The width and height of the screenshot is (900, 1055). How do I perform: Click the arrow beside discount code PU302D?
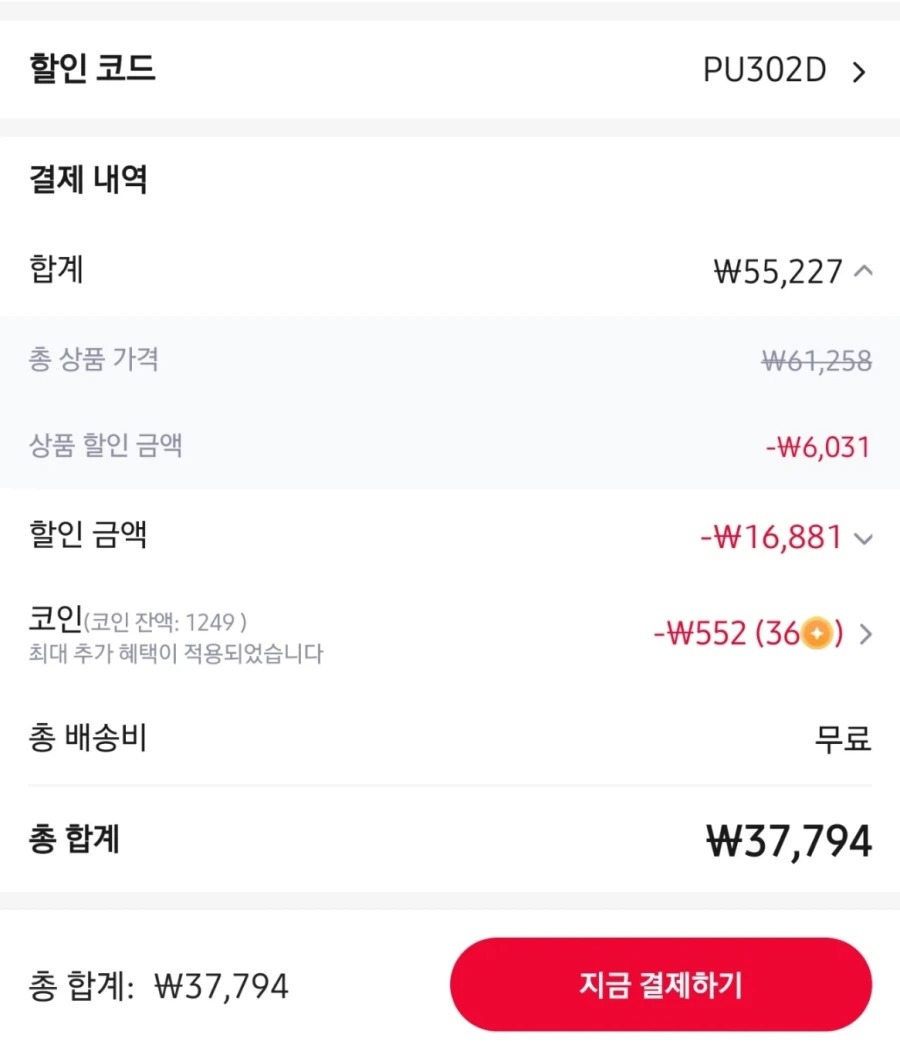[858, 70]
